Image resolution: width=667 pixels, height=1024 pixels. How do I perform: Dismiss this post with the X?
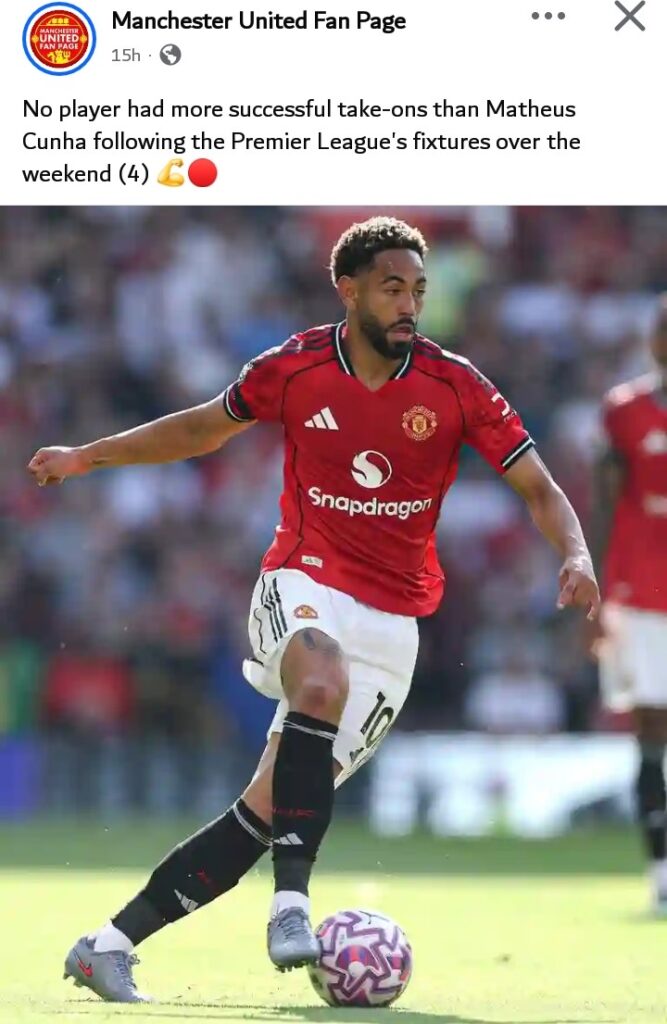(x=629, y=16)
